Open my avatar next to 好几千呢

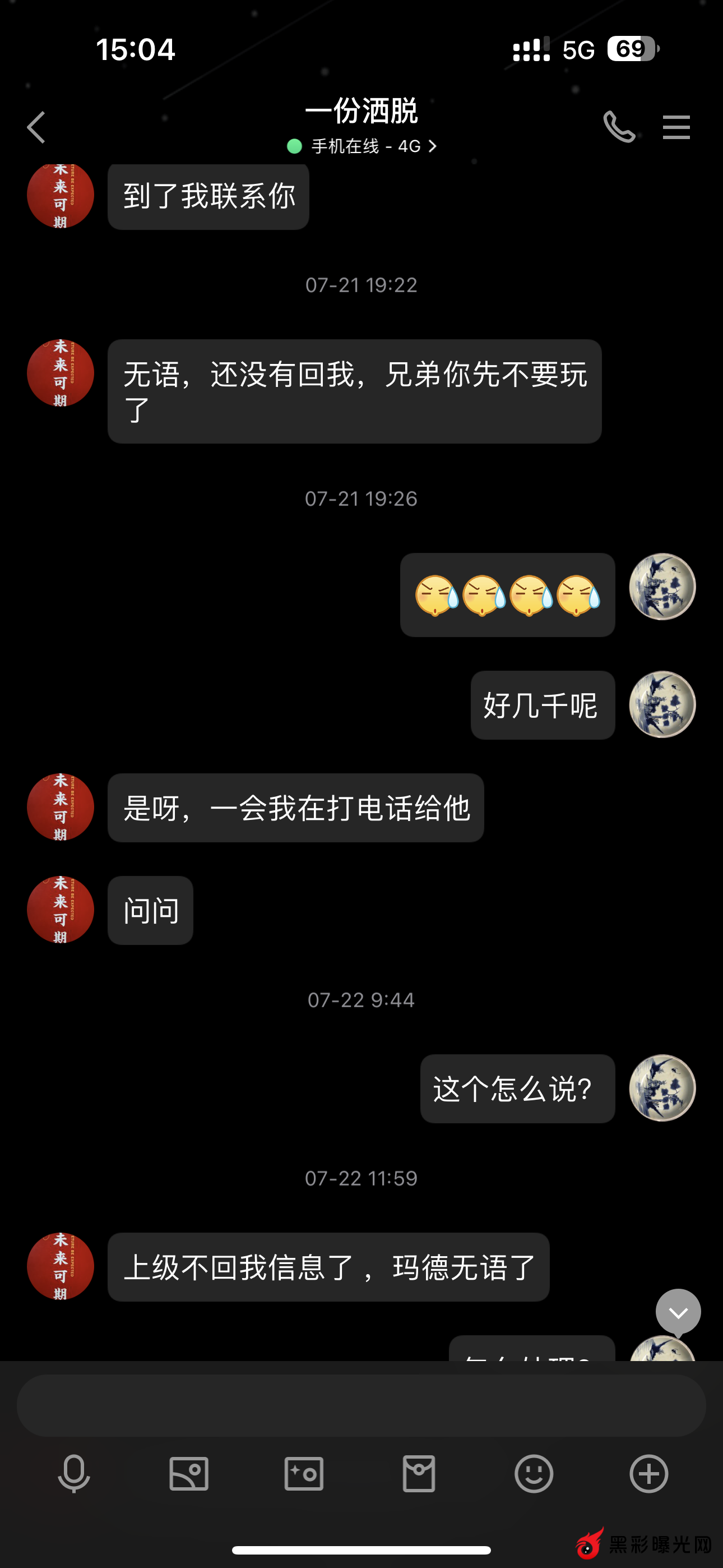[x=662, y=705]
